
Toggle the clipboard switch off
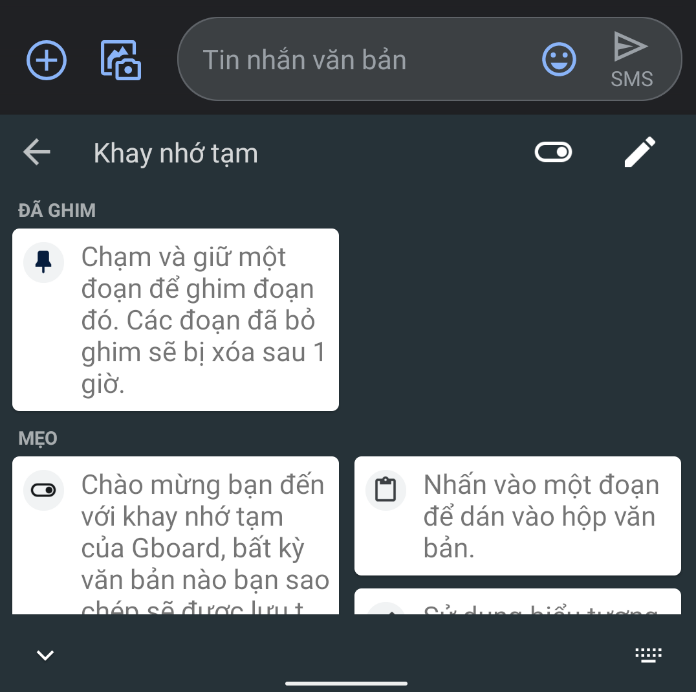(x=553, y=152)
